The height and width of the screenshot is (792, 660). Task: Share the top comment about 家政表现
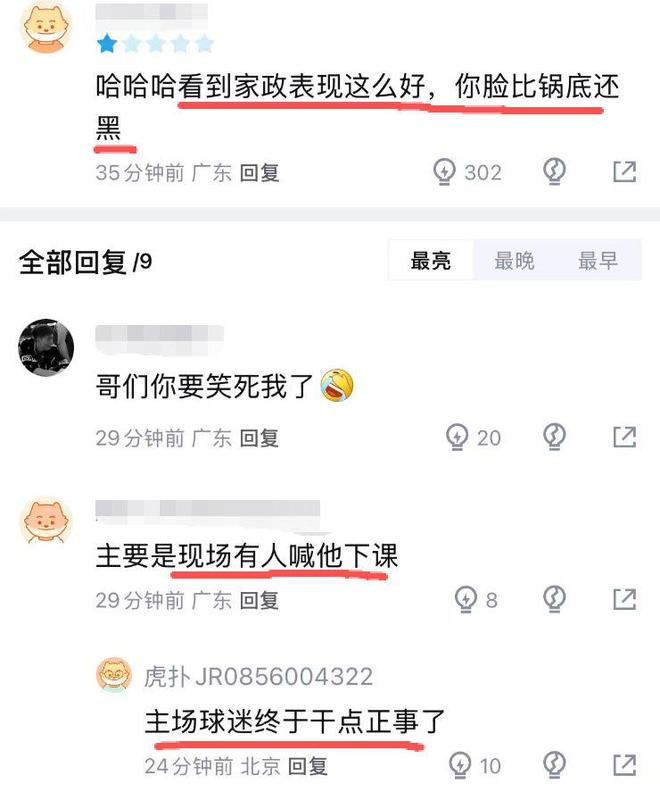point(624,172)
